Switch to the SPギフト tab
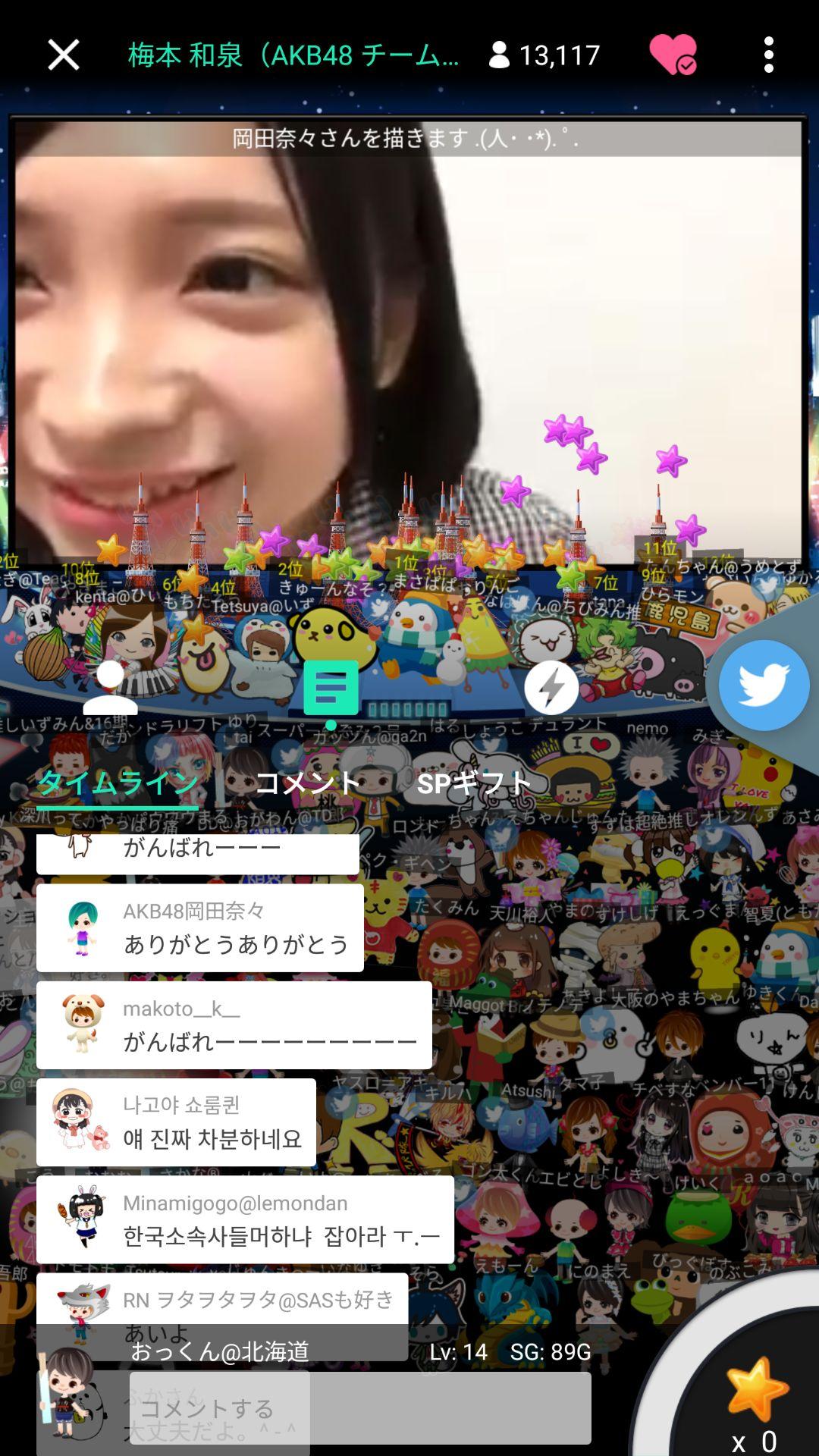 click(474, 783)
